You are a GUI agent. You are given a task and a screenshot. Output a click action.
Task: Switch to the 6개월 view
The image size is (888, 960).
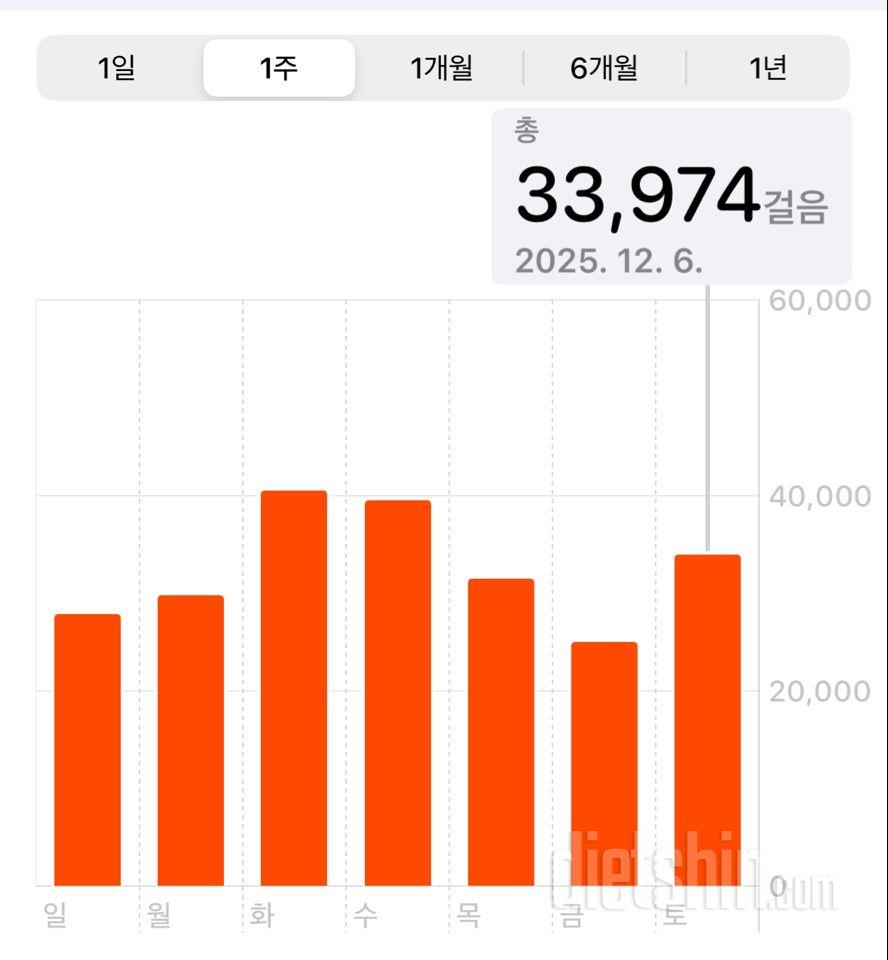tap(604, 68)
